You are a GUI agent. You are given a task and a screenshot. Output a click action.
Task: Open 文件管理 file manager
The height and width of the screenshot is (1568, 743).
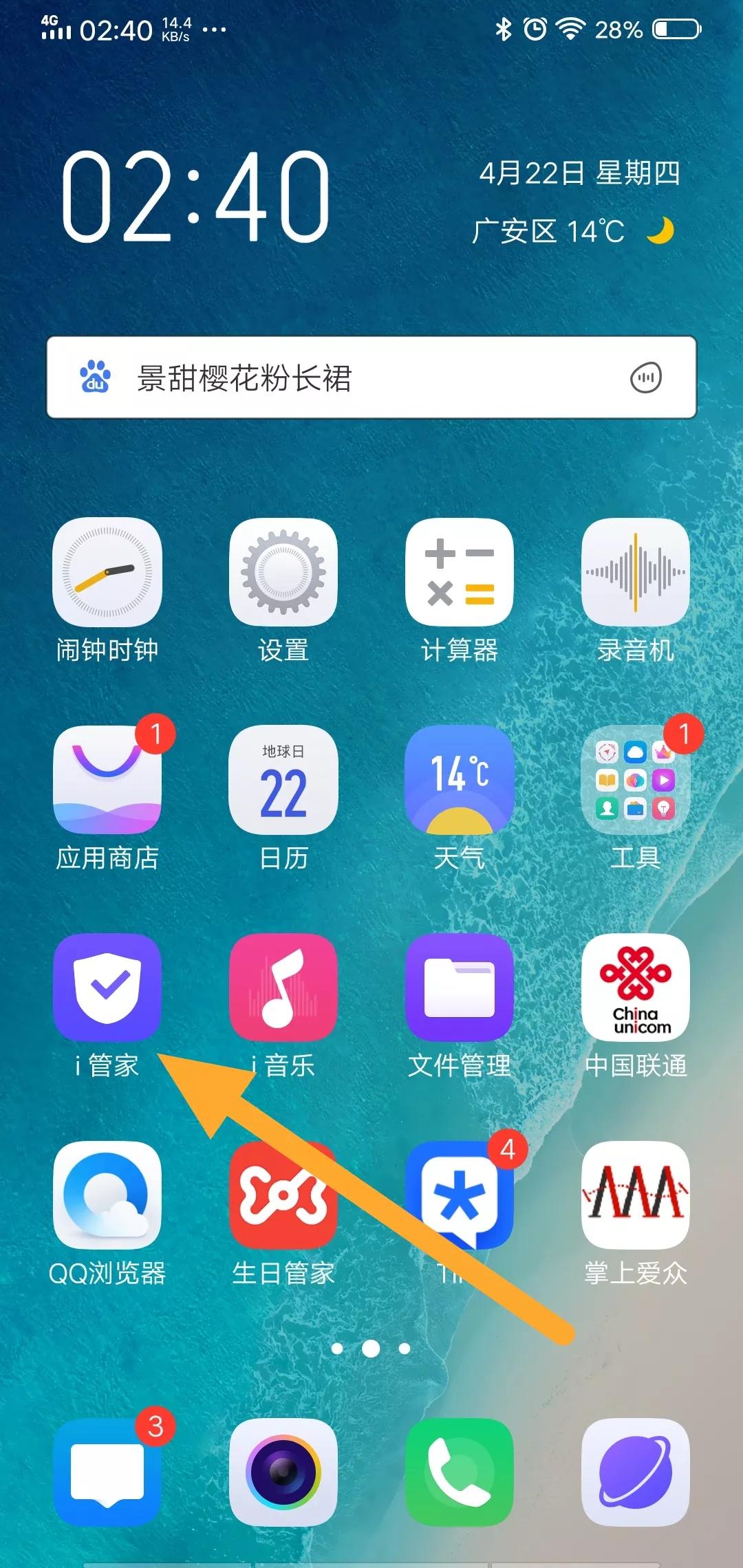(460, 988)
